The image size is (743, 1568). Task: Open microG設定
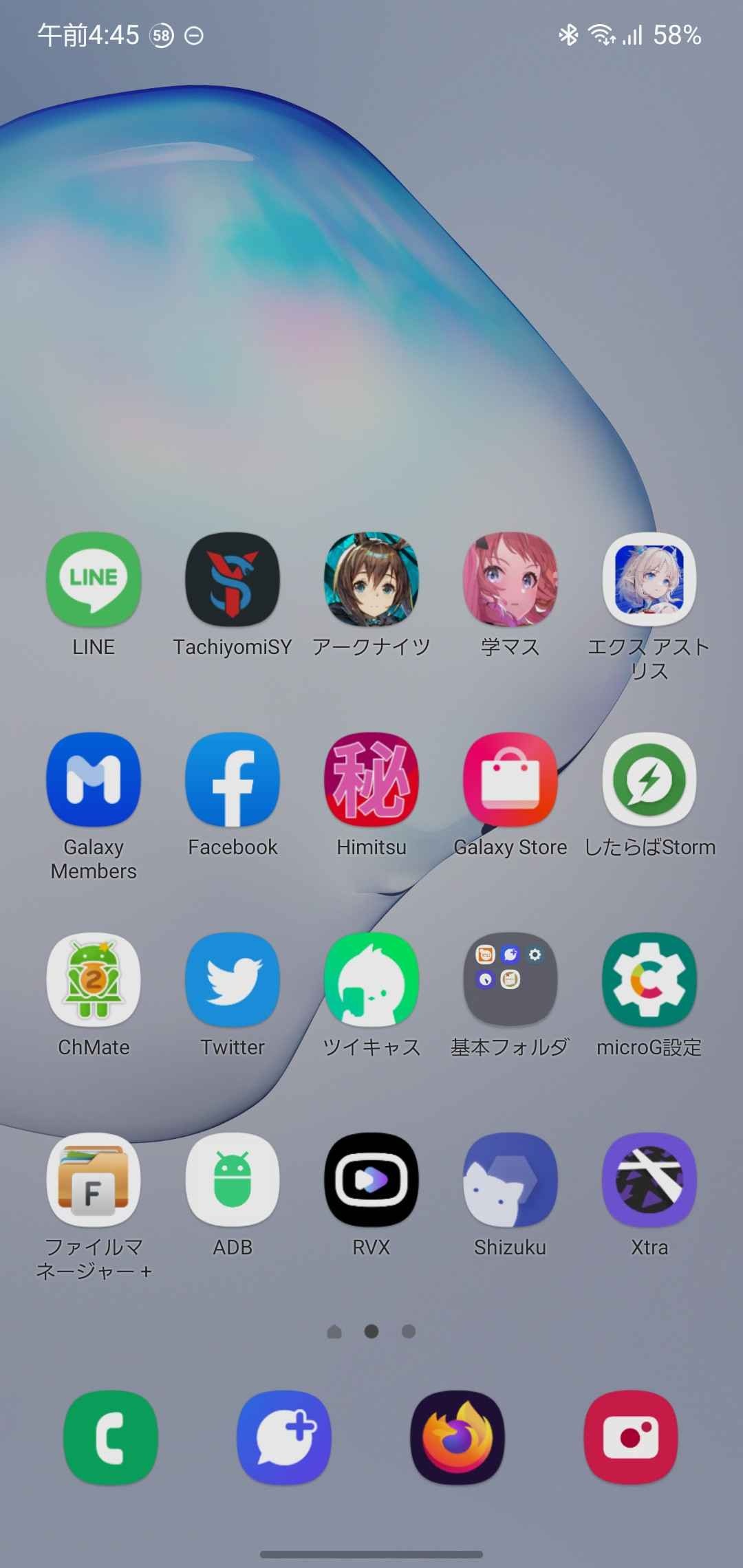649,979
